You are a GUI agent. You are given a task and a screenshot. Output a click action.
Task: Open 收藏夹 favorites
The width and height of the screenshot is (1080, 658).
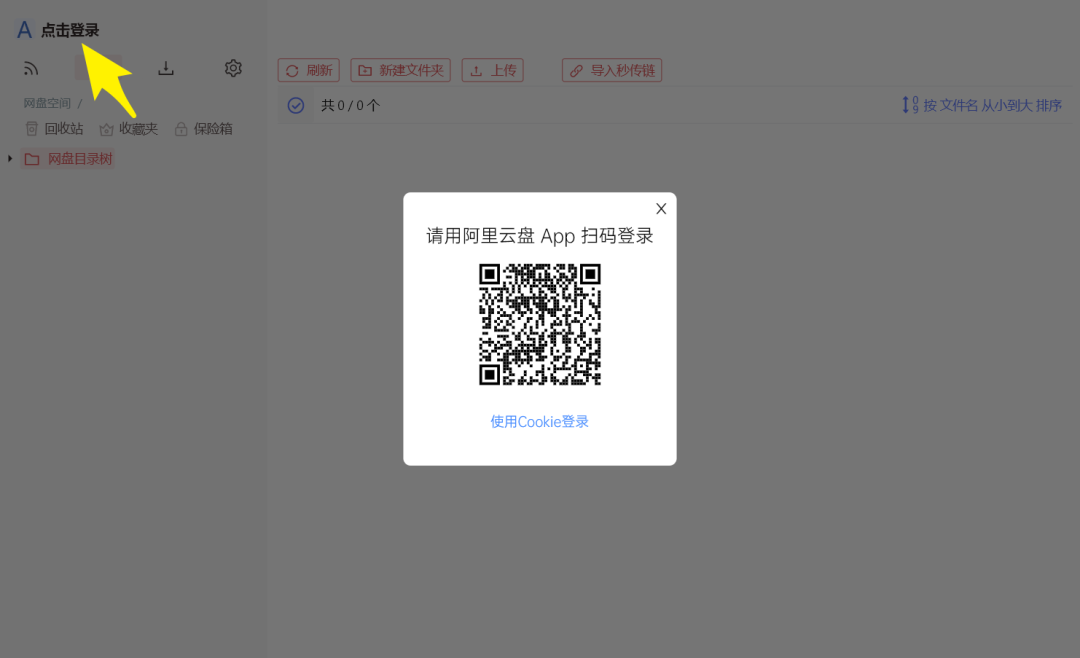point(129,129)
